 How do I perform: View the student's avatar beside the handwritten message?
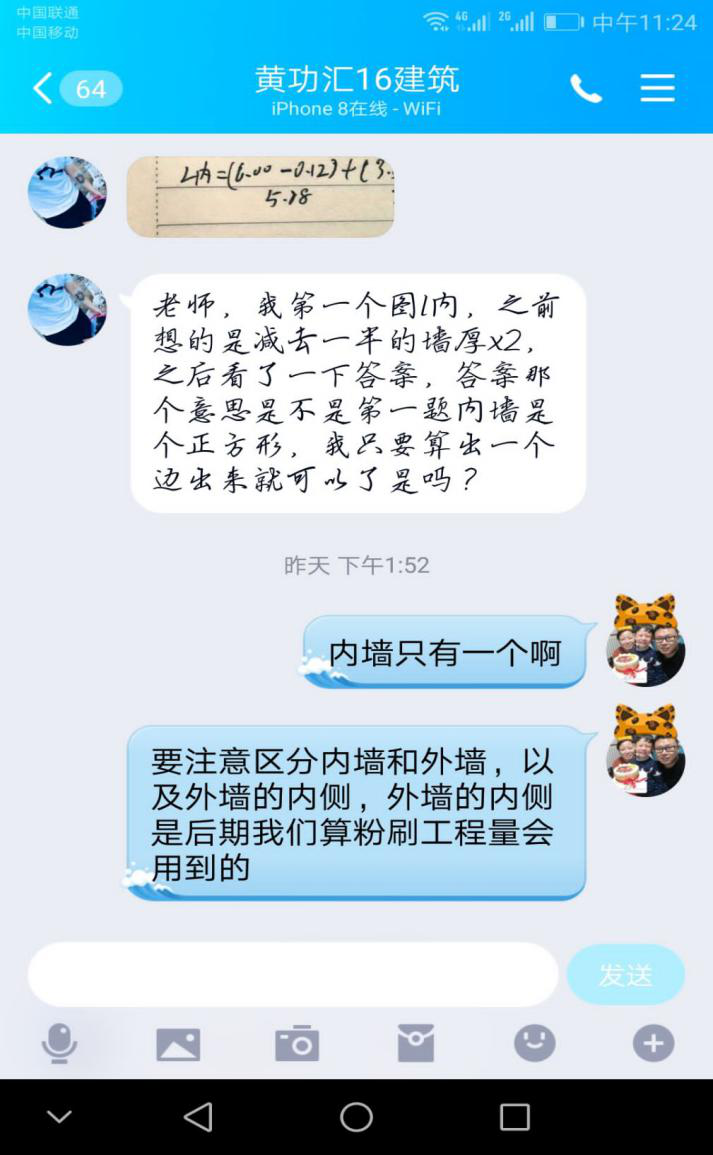(67, 310)
